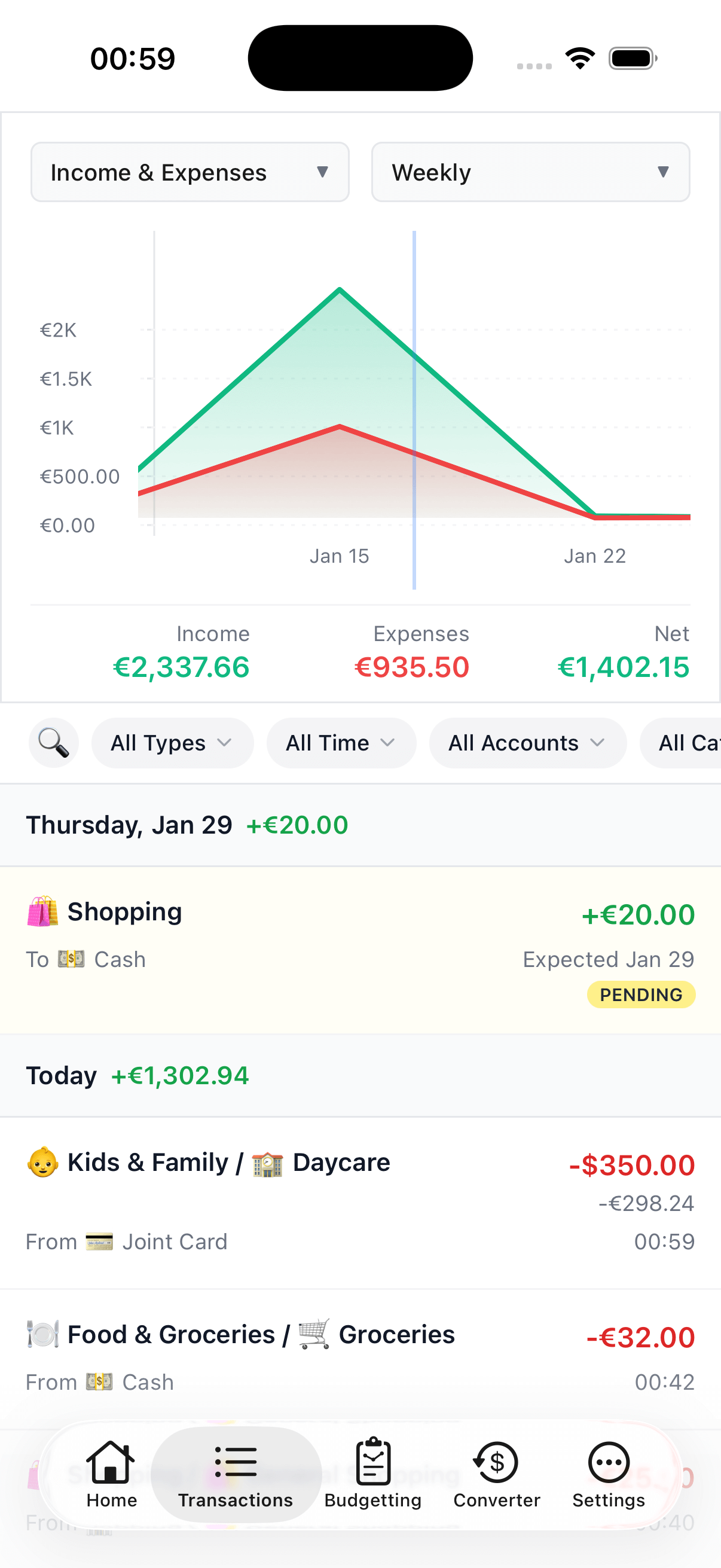The image size is (721, 1568).
Task: Click the search magnifier icon
Action: [54, 743]
